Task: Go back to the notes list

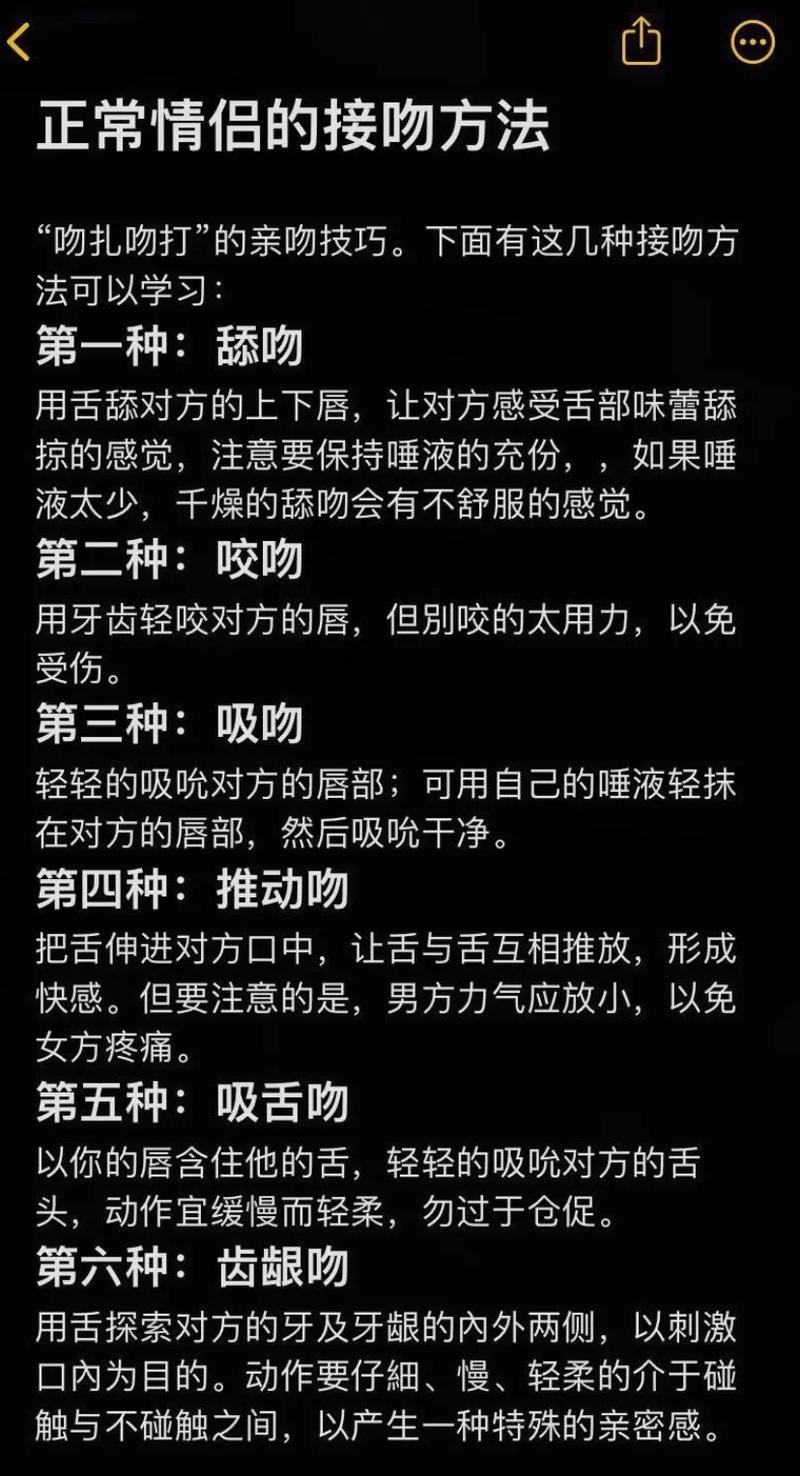Action: [x=18, y=42]
